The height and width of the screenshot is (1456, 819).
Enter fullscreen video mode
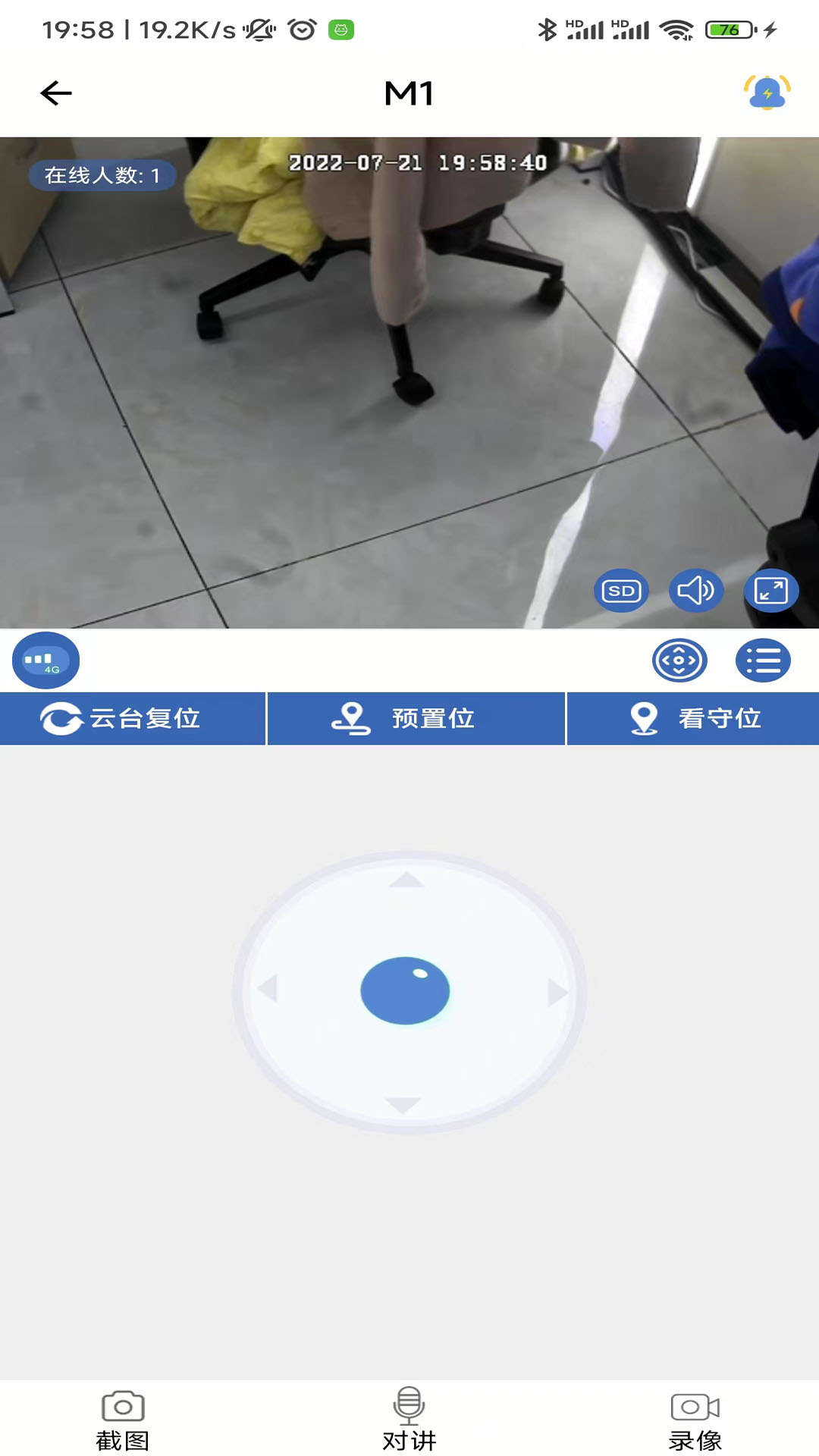coord(771,591)
